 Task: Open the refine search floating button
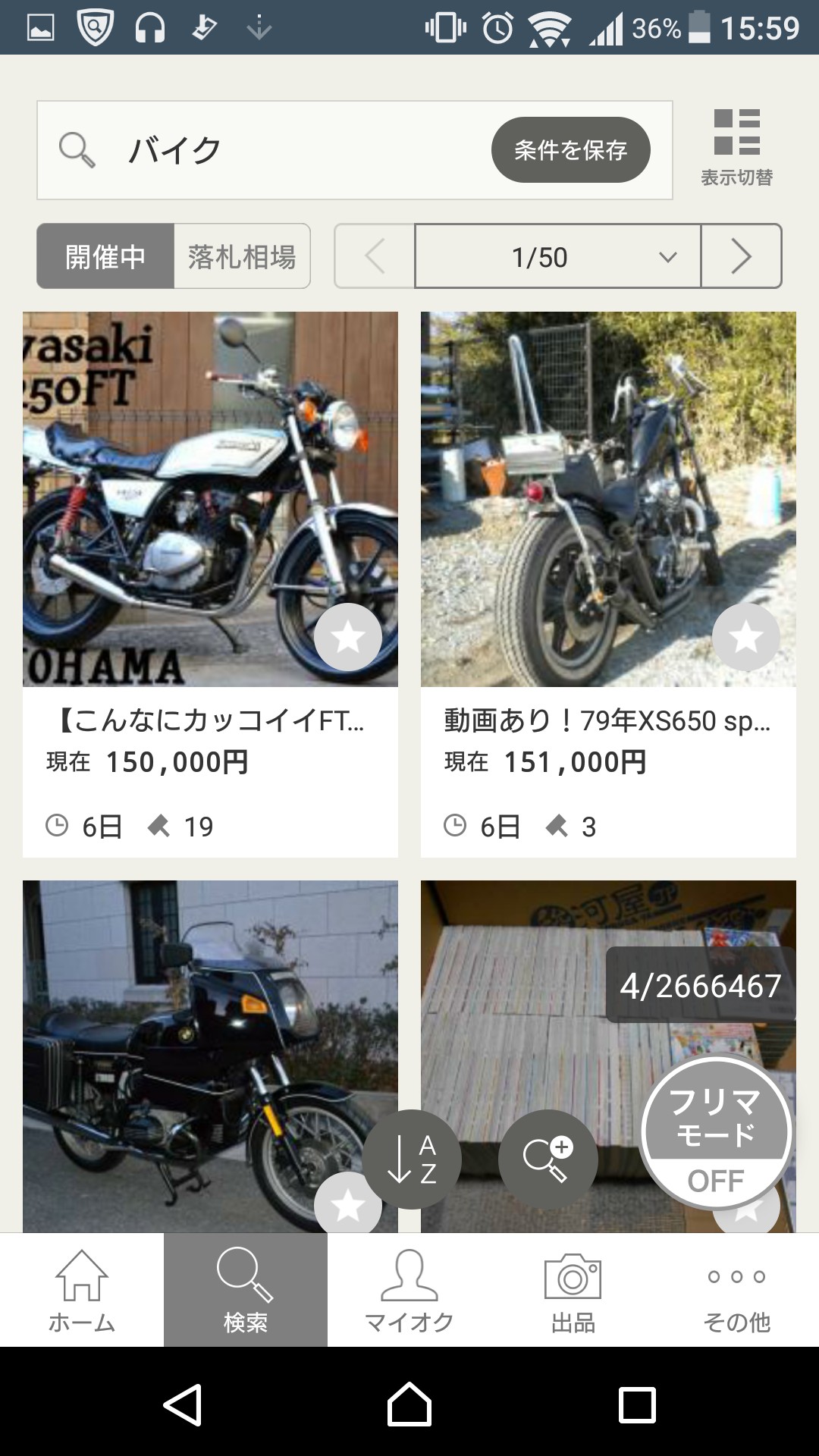(x=548, y=1159)
